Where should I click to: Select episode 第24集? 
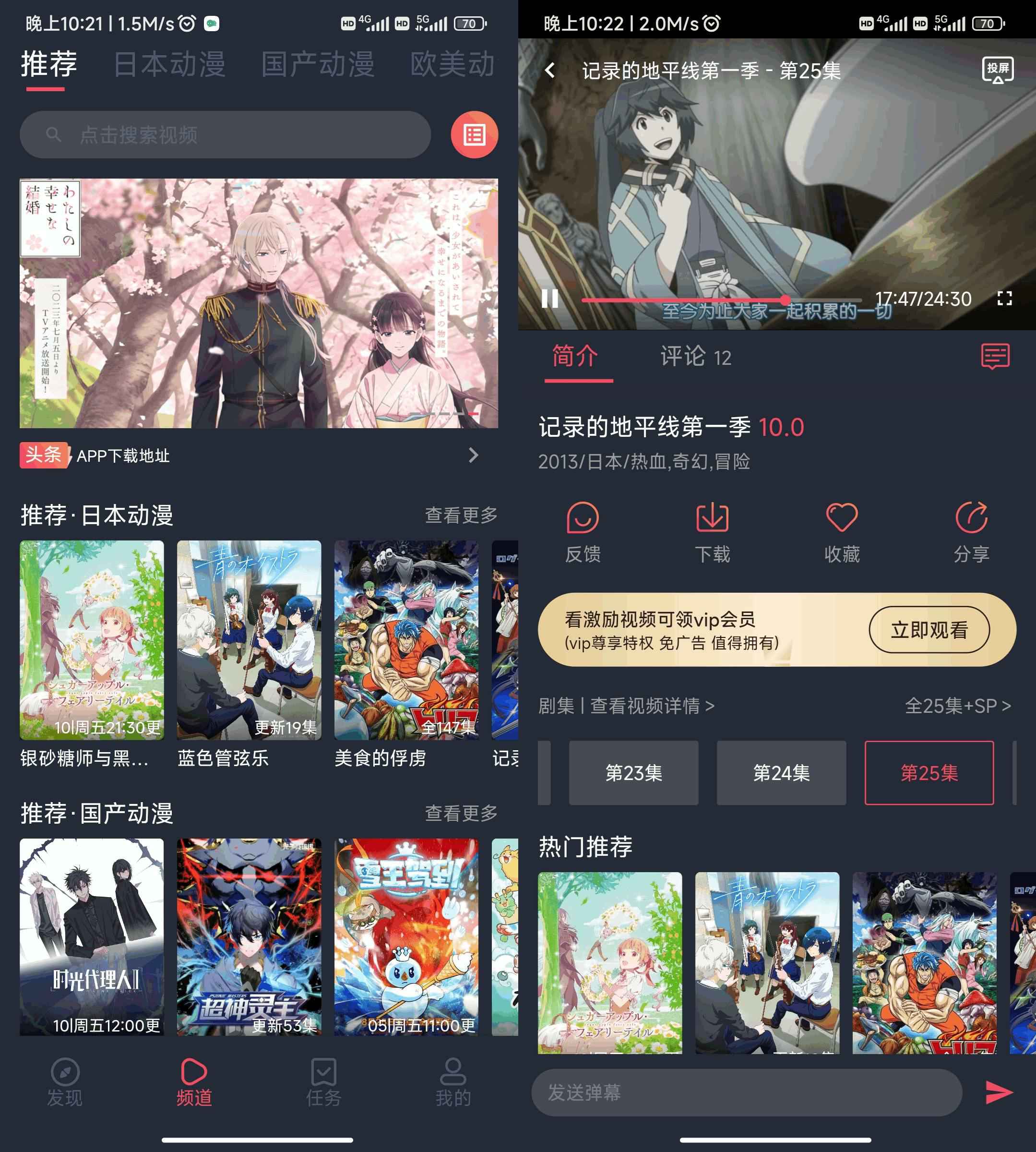781,773
